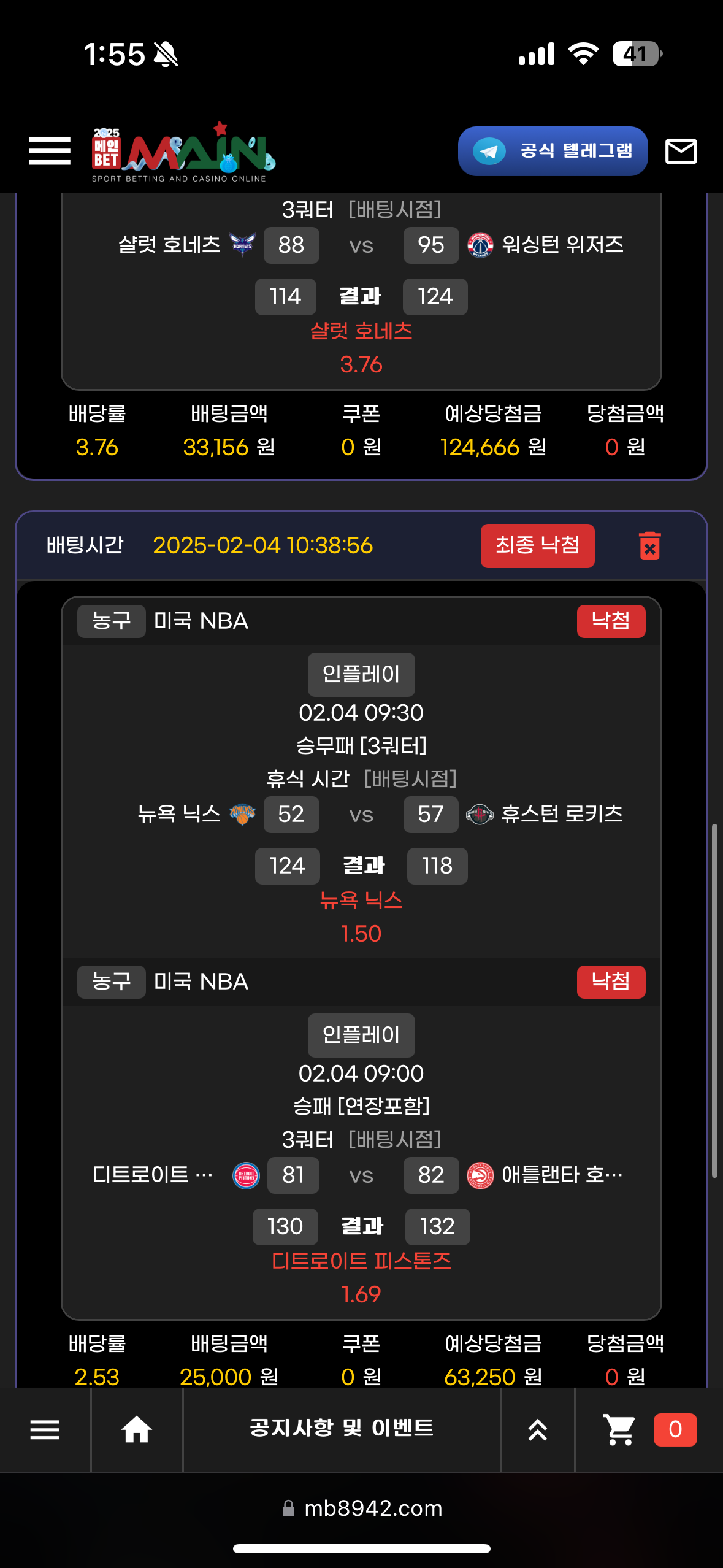This screenshot has height=1568, width=723.
Task: Open 공지사항 및 이벤트
Action: point(342,1428)
